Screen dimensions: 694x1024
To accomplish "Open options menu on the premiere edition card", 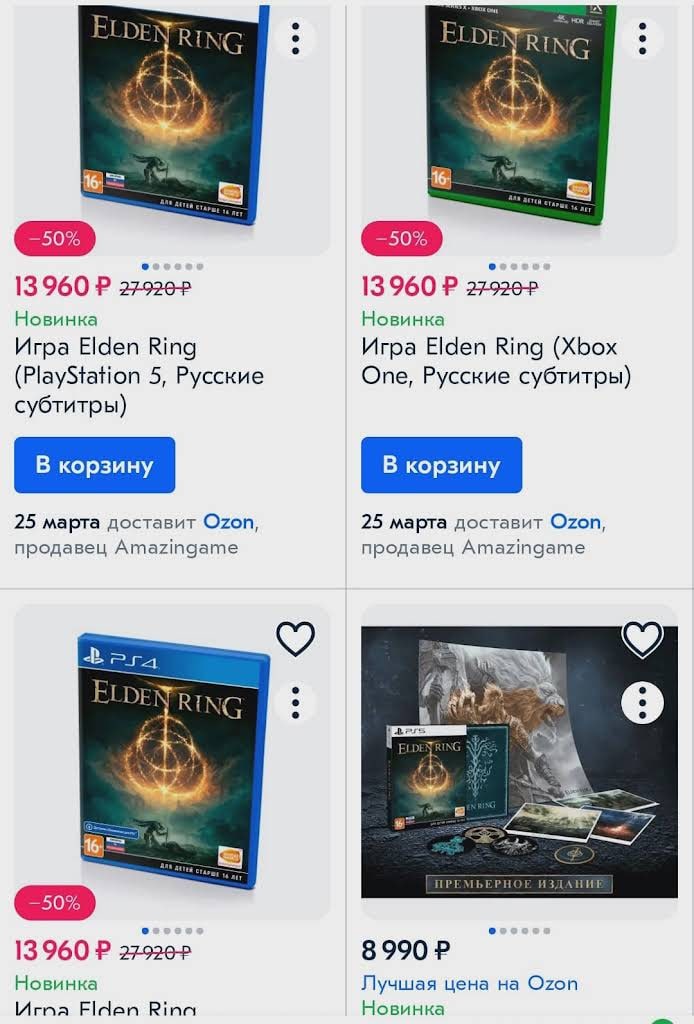I will coord(642,703).
